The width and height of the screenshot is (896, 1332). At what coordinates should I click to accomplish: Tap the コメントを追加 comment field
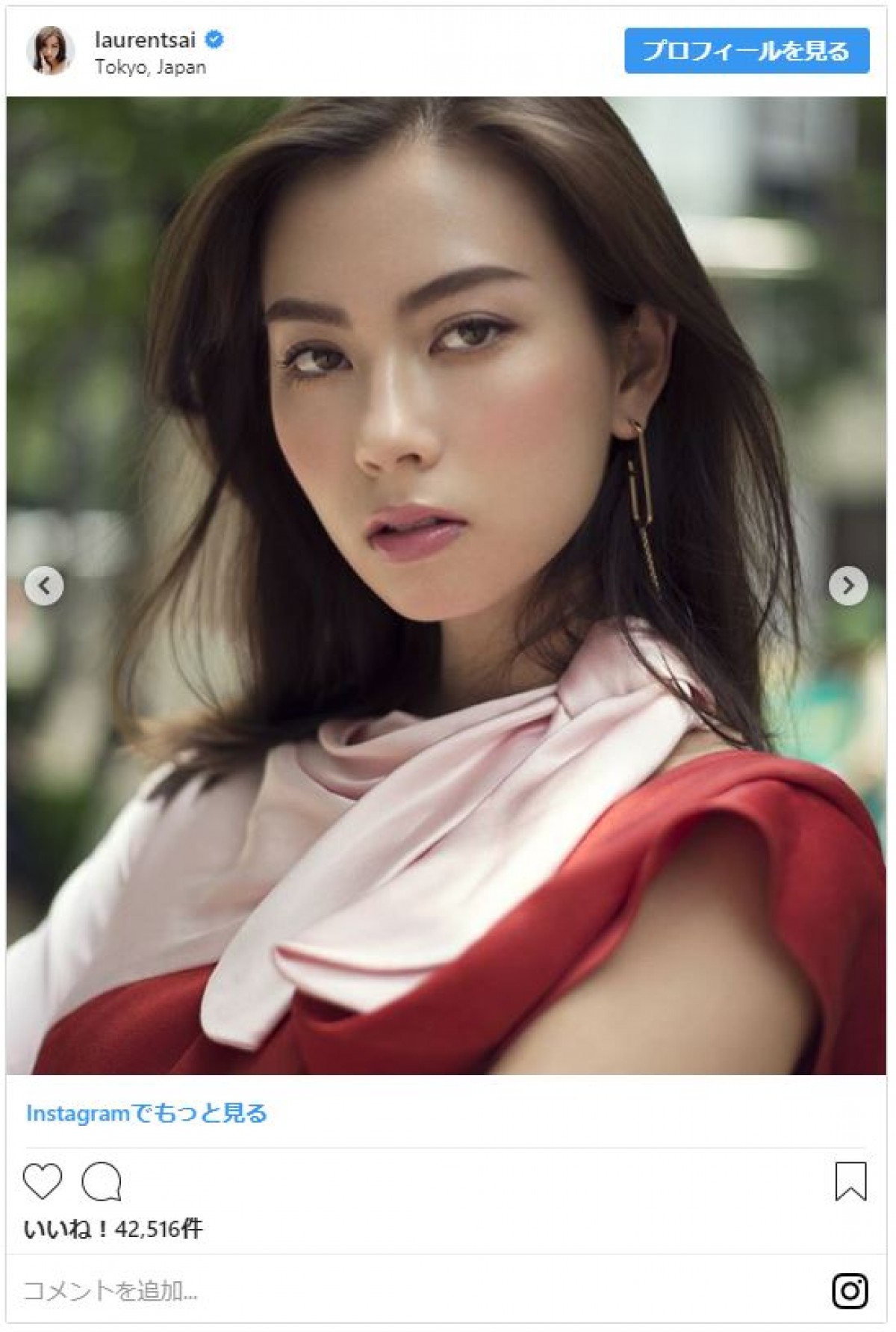(x=111, y=1290)
